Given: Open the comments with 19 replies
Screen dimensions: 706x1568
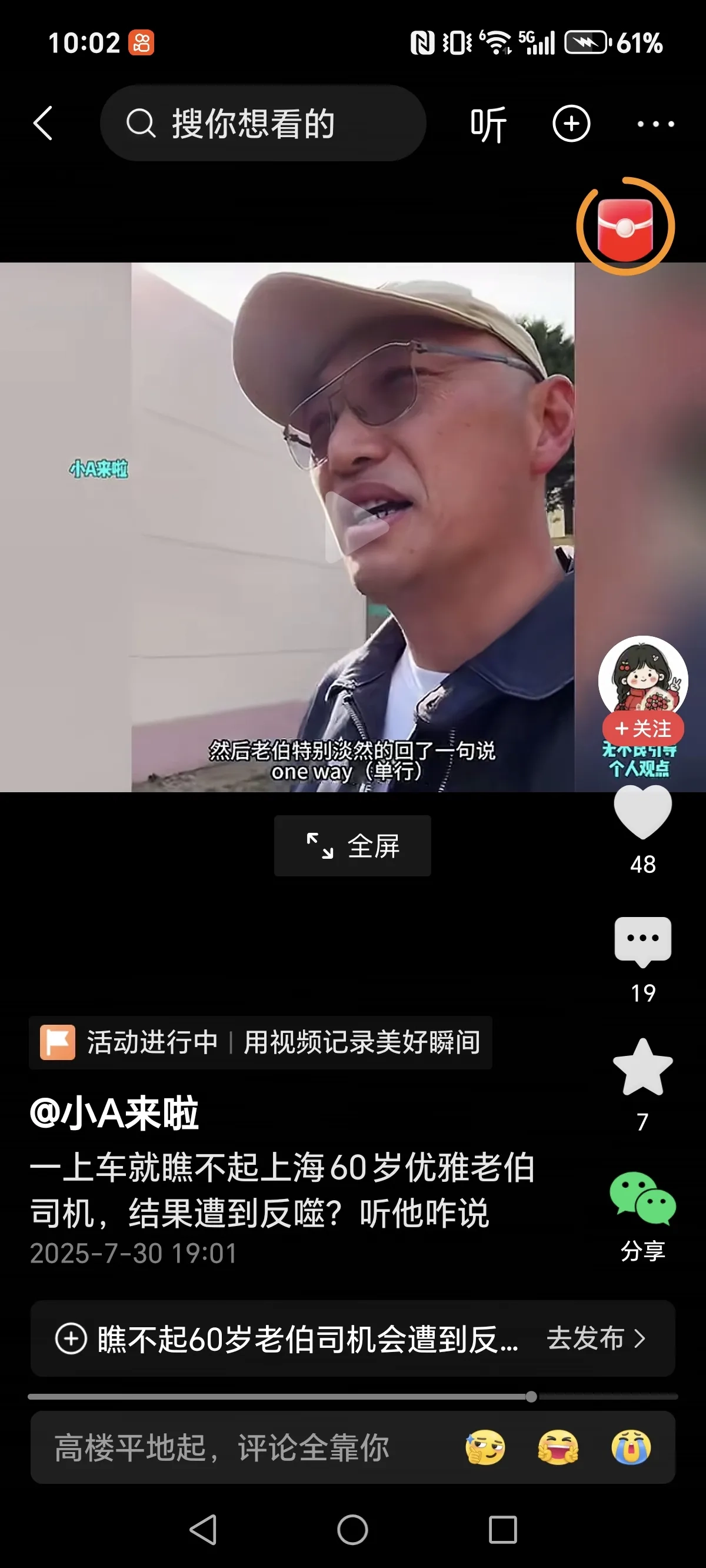Looking at the screenshot, I should (642, 942).
